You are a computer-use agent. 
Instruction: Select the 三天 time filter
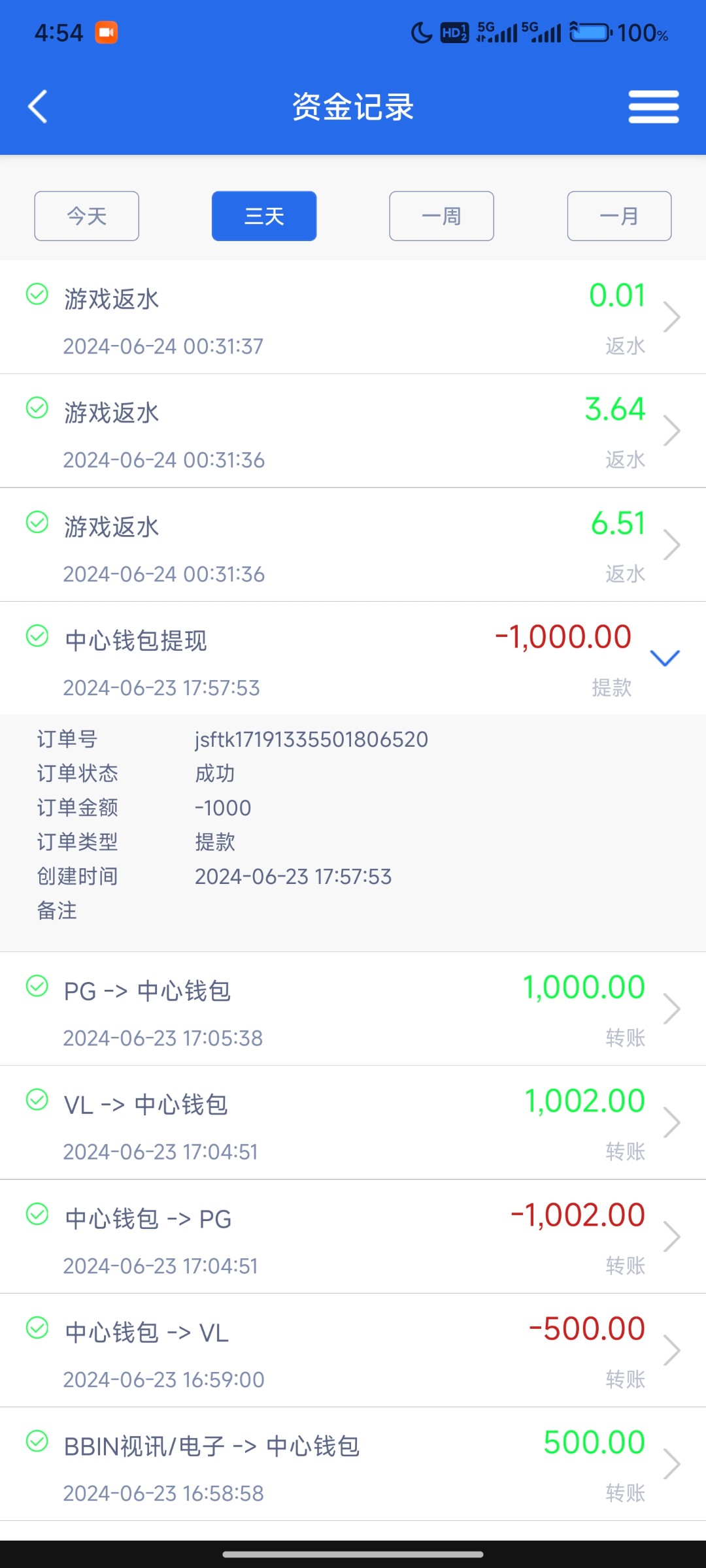coord(264,216)
